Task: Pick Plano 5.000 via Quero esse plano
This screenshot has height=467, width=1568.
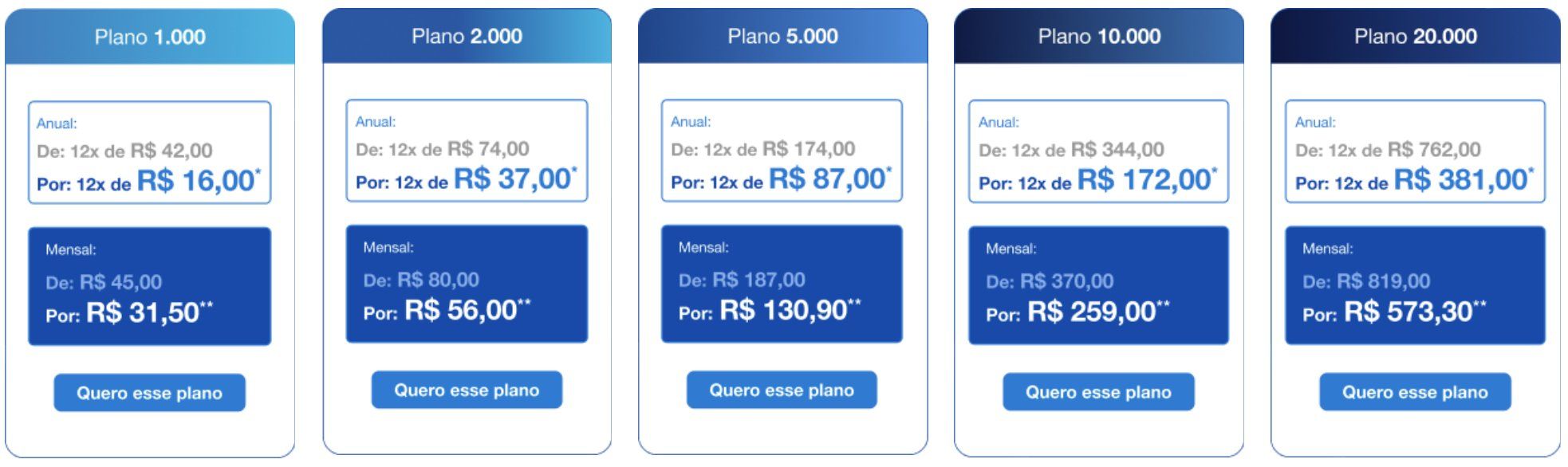Action: [x=782, y=390]
